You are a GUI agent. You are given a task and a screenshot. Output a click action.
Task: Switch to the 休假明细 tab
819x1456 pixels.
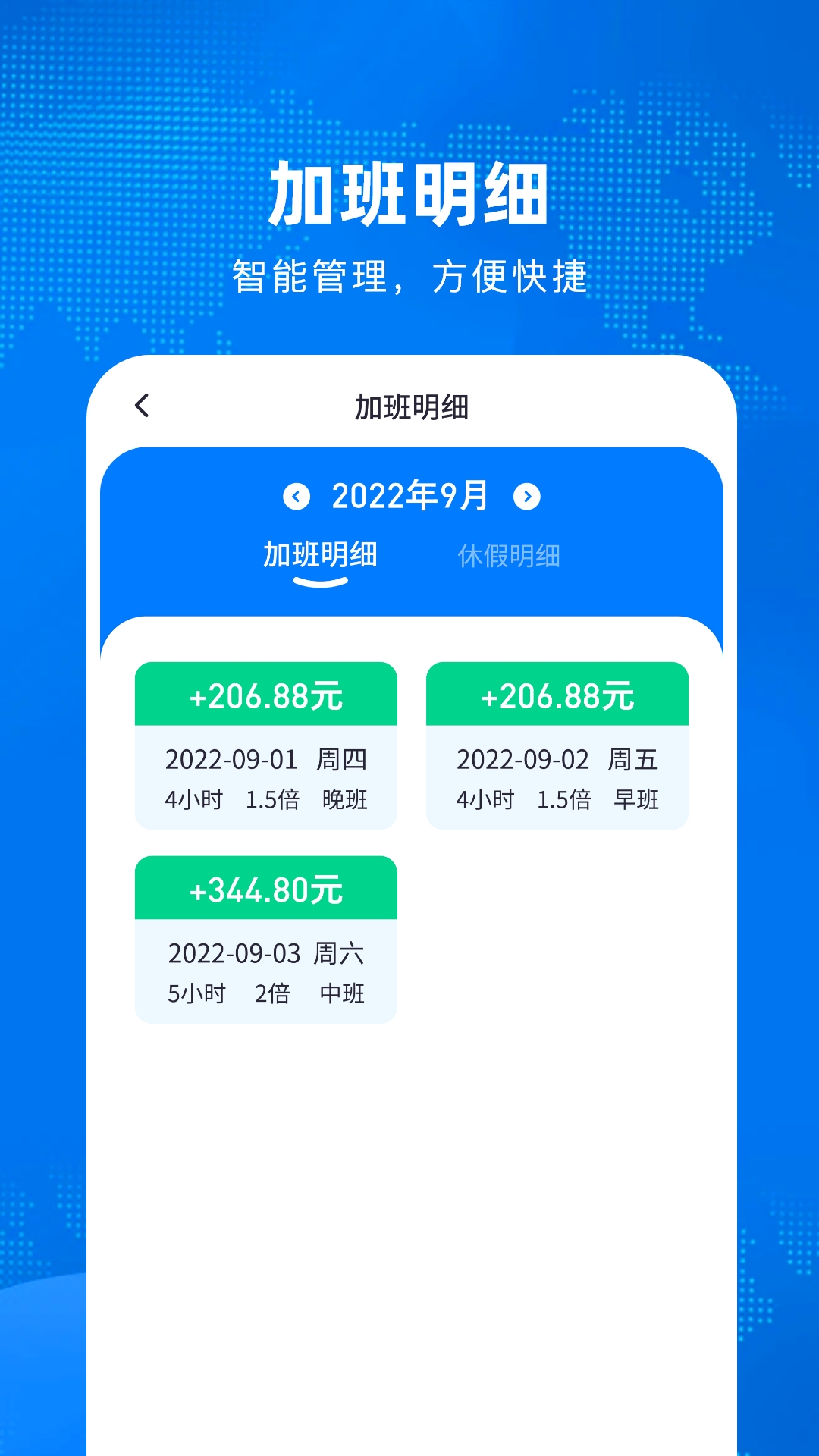(x=510, y=554)
